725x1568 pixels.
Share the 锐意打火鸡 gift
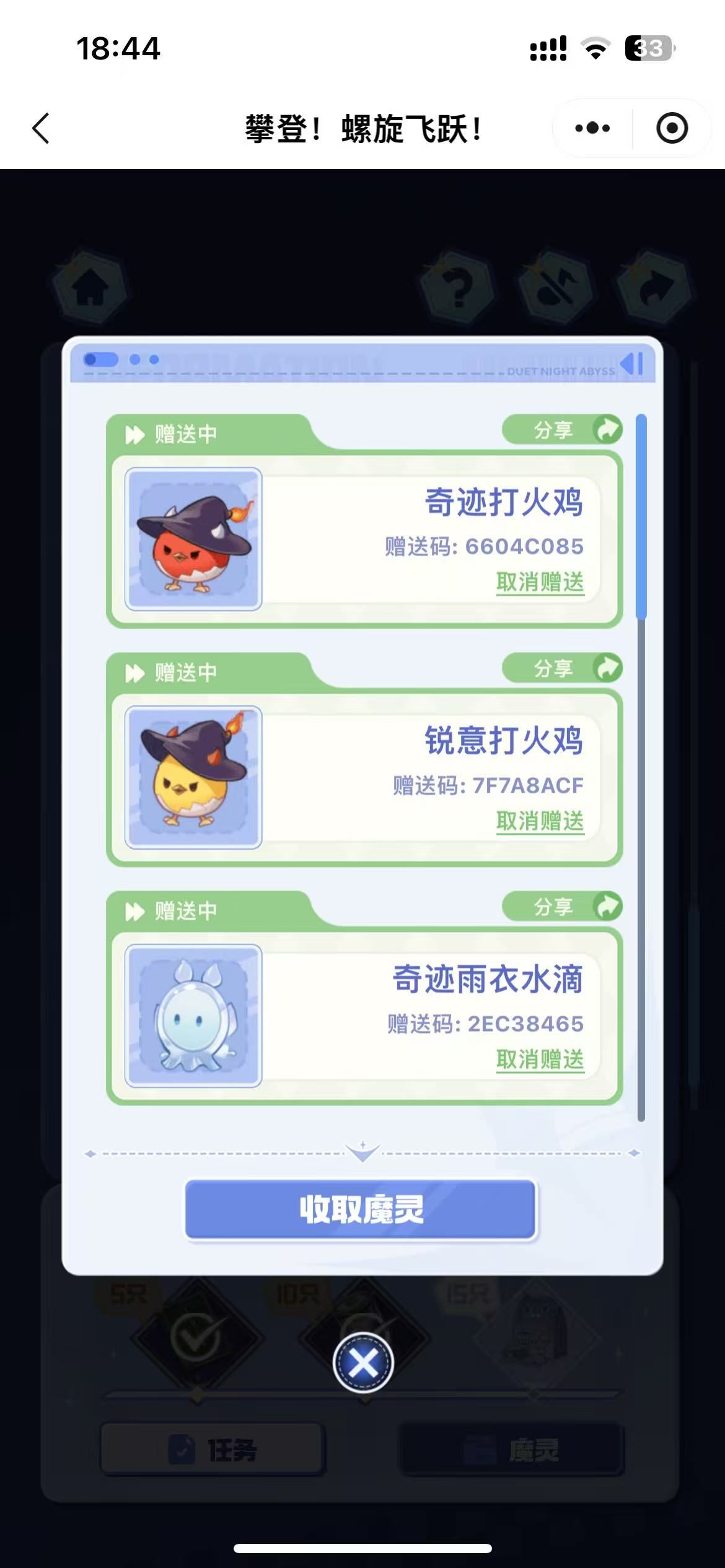(562, 668)
